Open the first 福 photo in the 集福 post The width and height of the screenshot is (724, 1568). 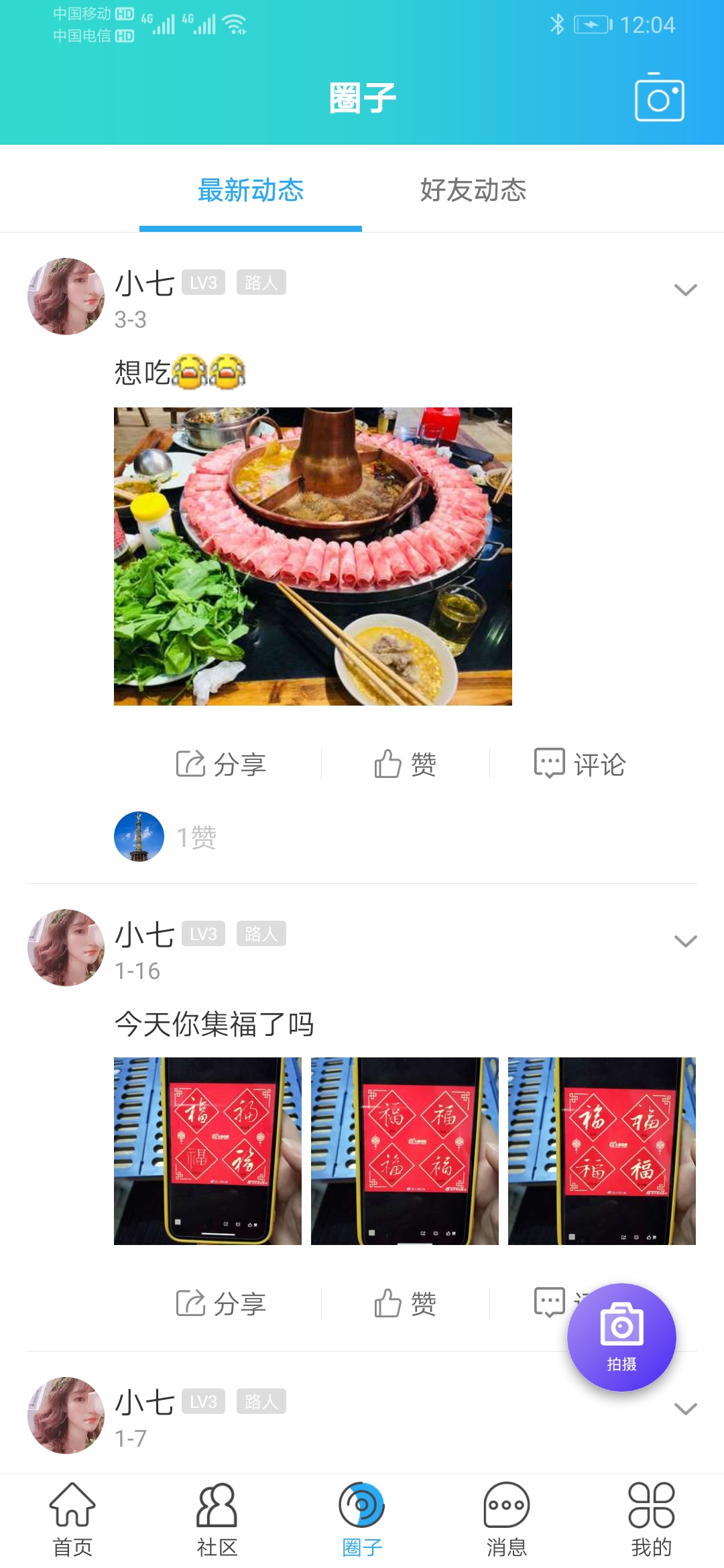[x=208, y=1151]
